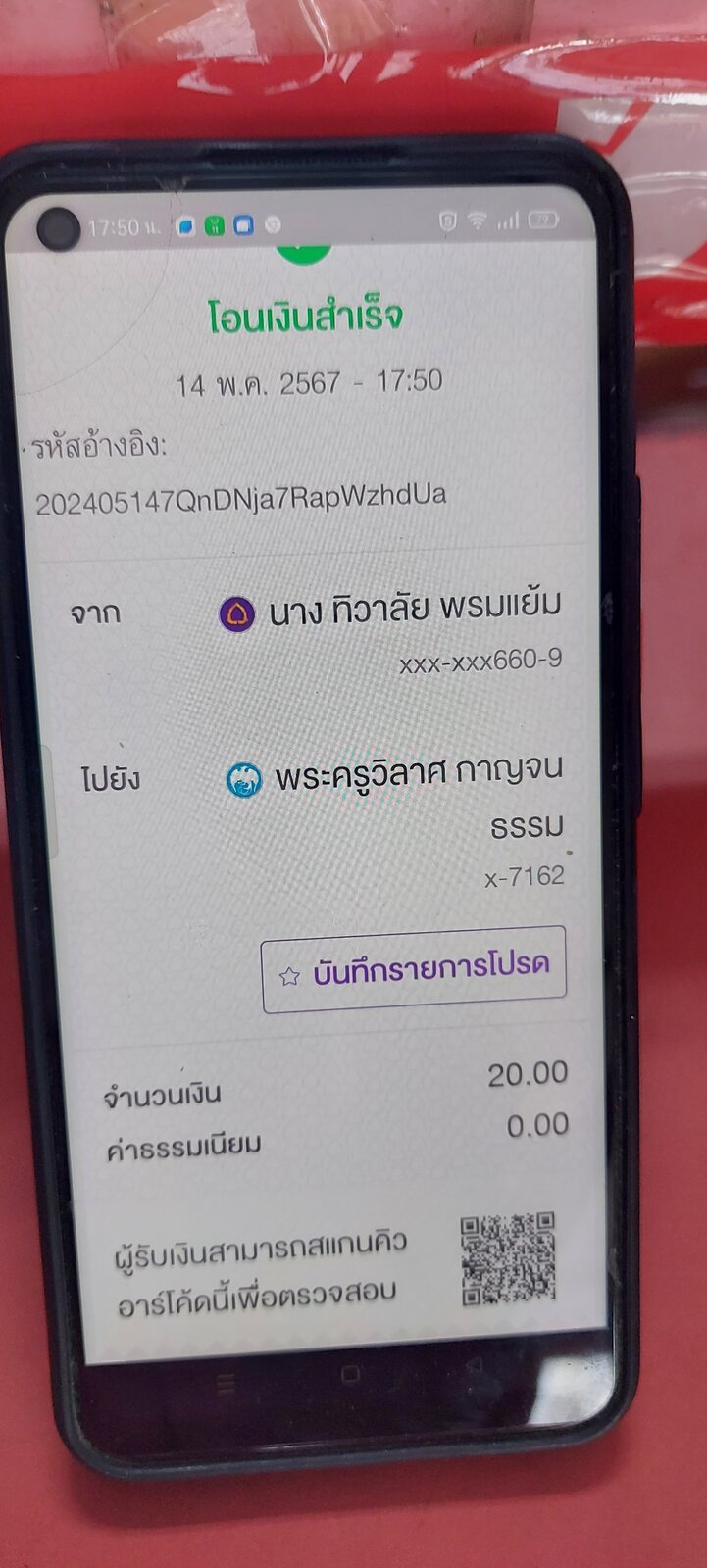Tap the system back navigation button

pyautogui.click(x=474, y=1366)
